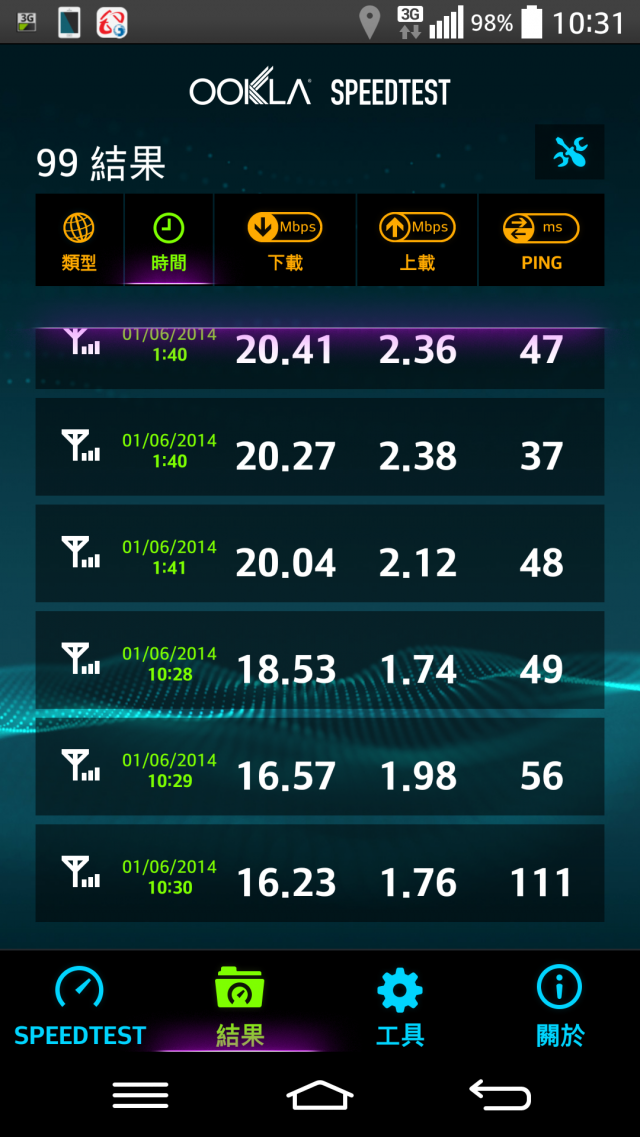Sort results by 類型
Screen dimensions: 640x1138
click(79, 241)
